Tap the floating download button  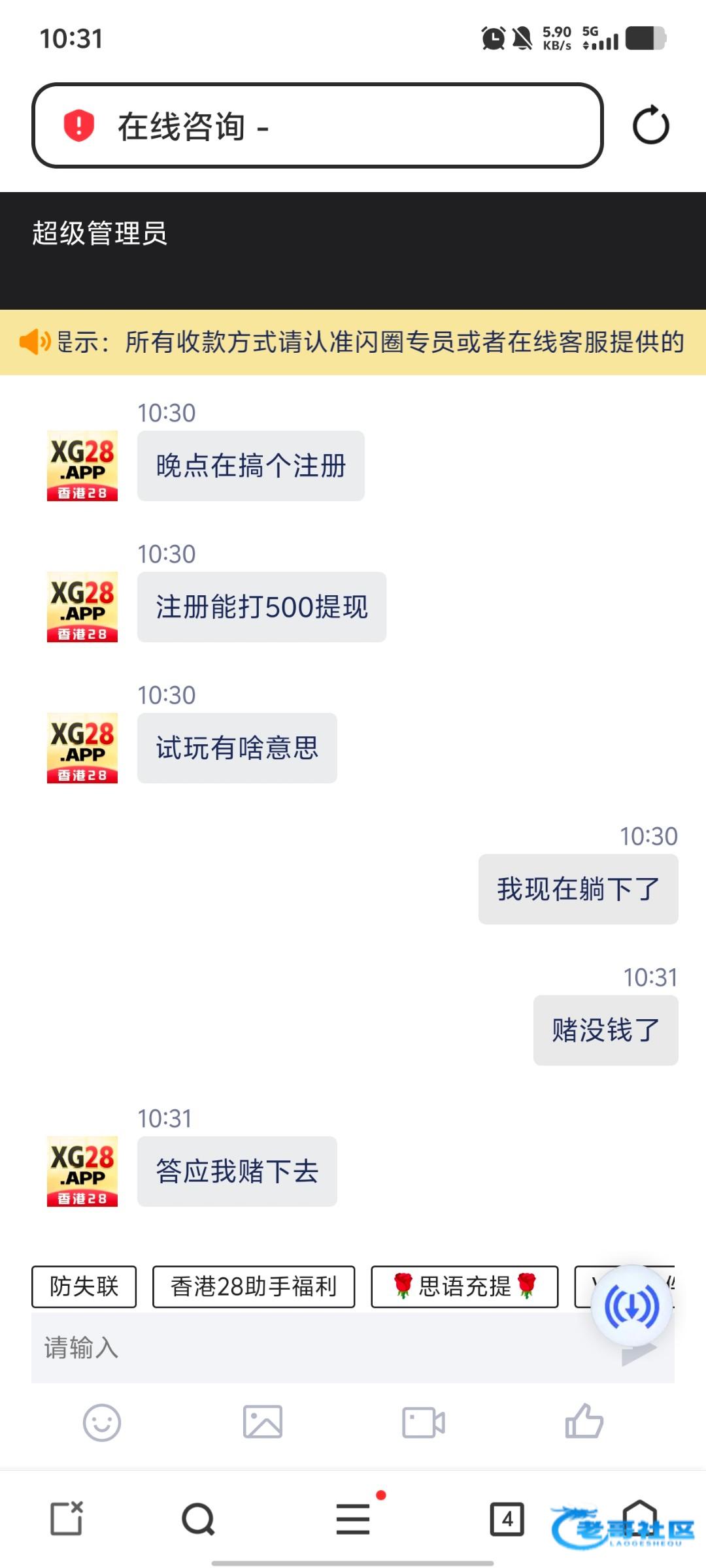(631, 1306)
